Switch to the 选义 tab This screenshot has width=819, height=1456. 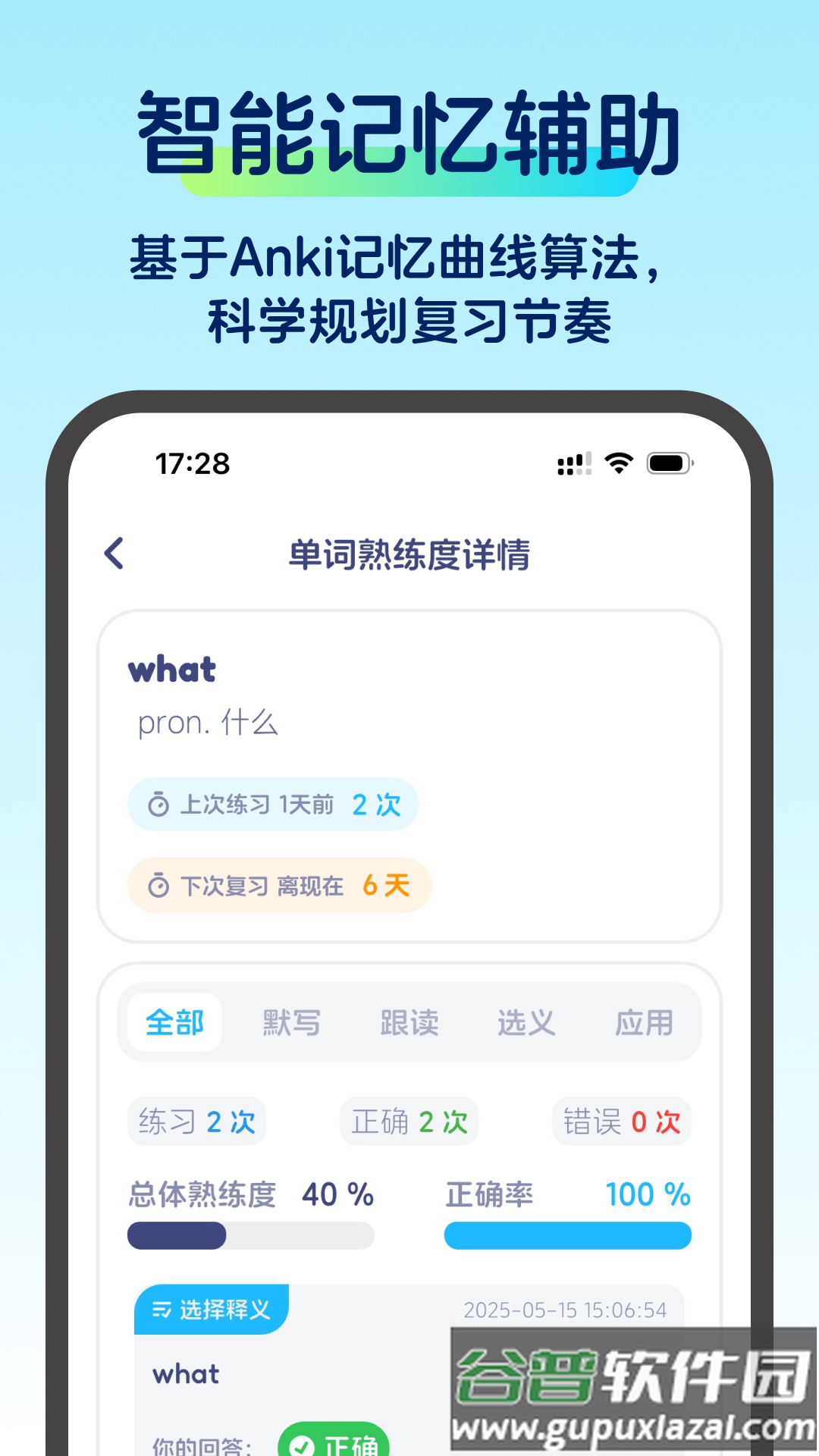click(527, 1022)
